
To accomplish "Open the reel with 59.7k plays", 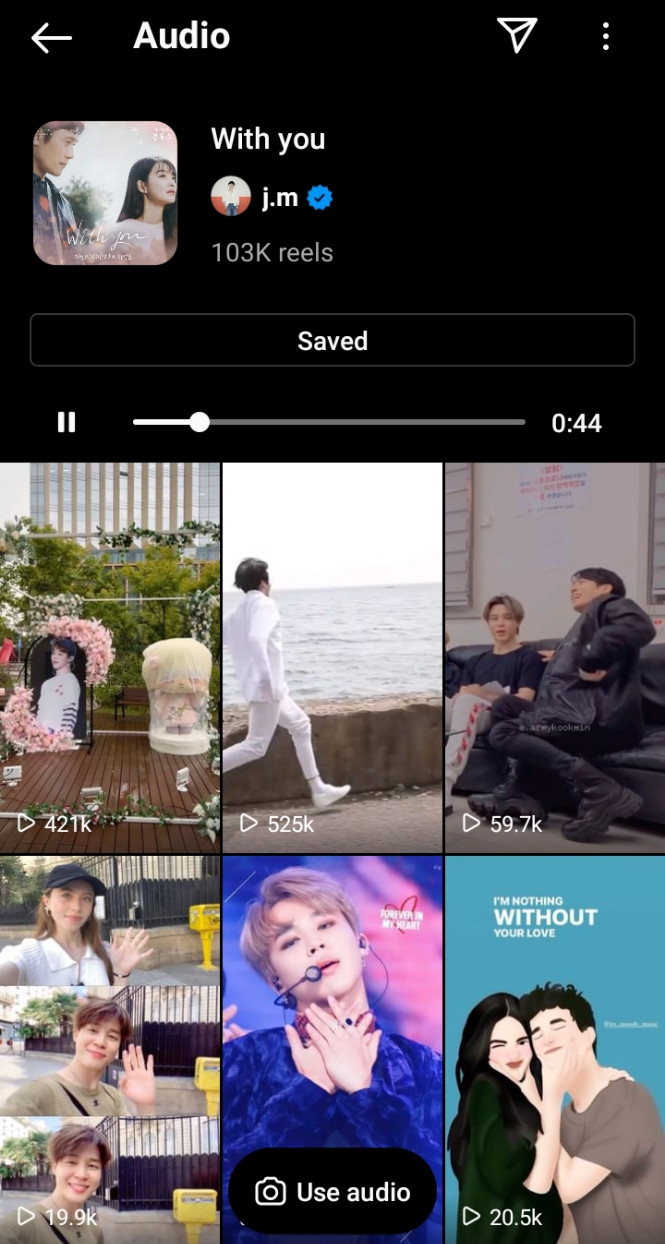I will [555, 657].
